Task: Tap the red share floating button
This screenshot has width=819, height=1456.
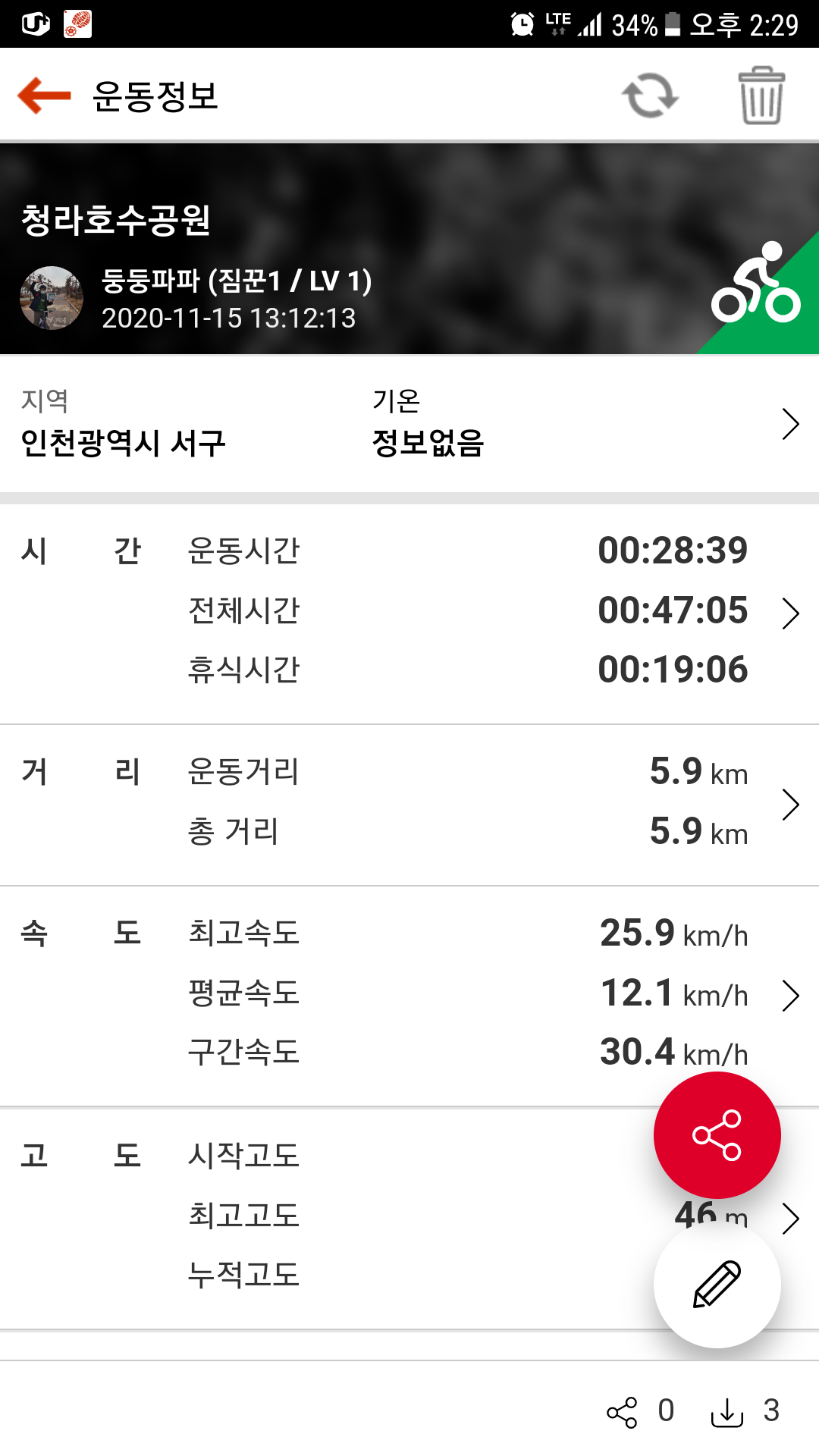Action: point(717,1135)
